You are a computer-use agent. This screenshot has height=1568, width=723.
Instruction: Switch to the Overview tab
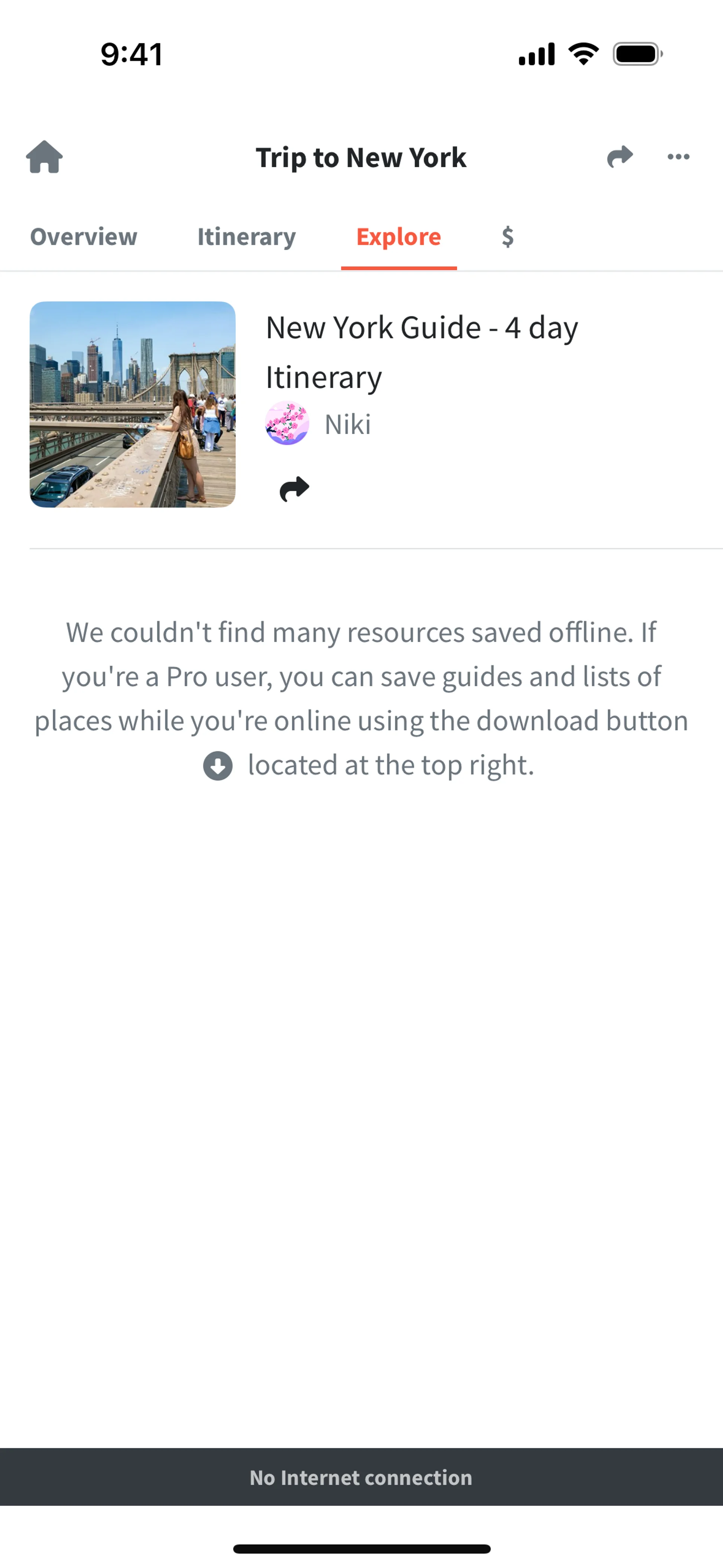click(83, 237)
